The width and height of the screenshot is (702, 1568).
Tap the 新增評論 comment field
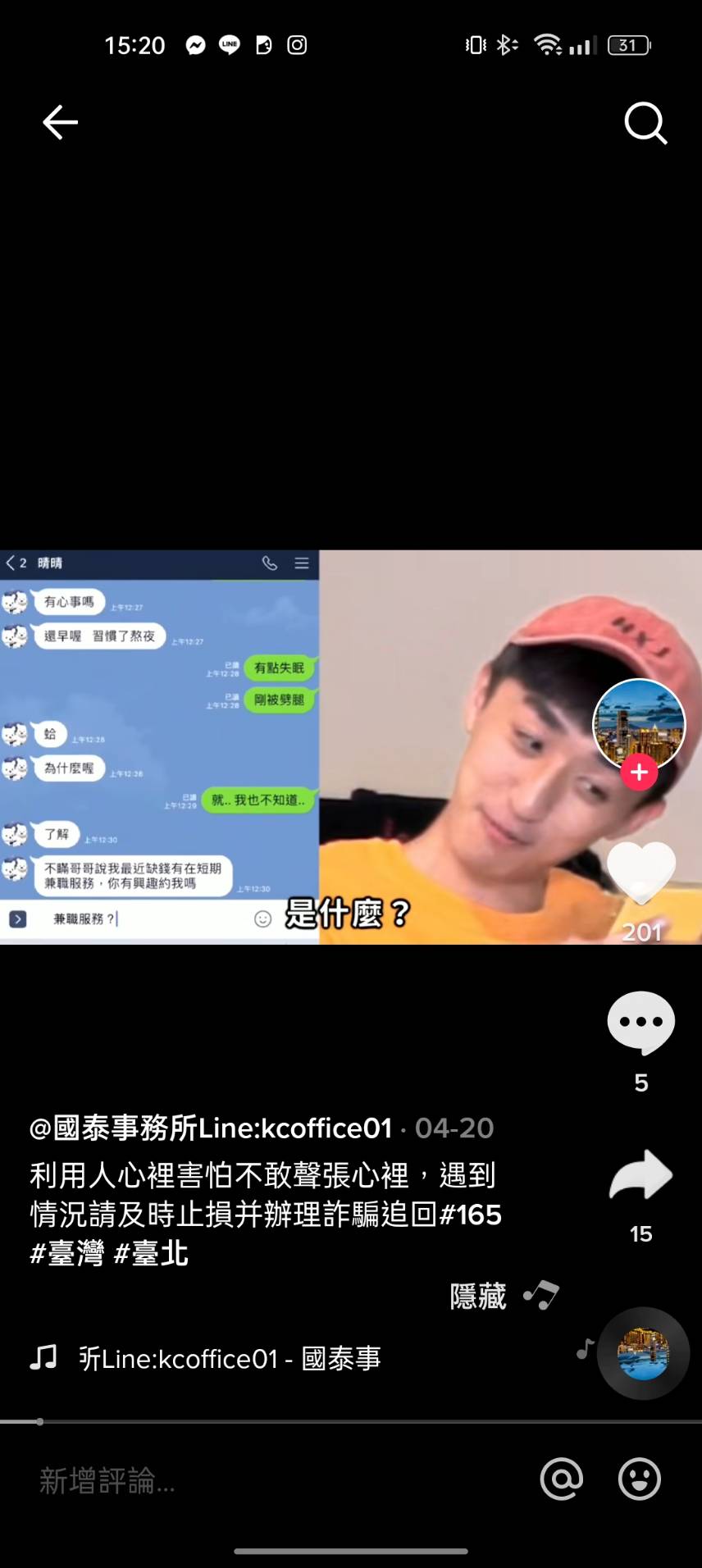click(246, 1481)
